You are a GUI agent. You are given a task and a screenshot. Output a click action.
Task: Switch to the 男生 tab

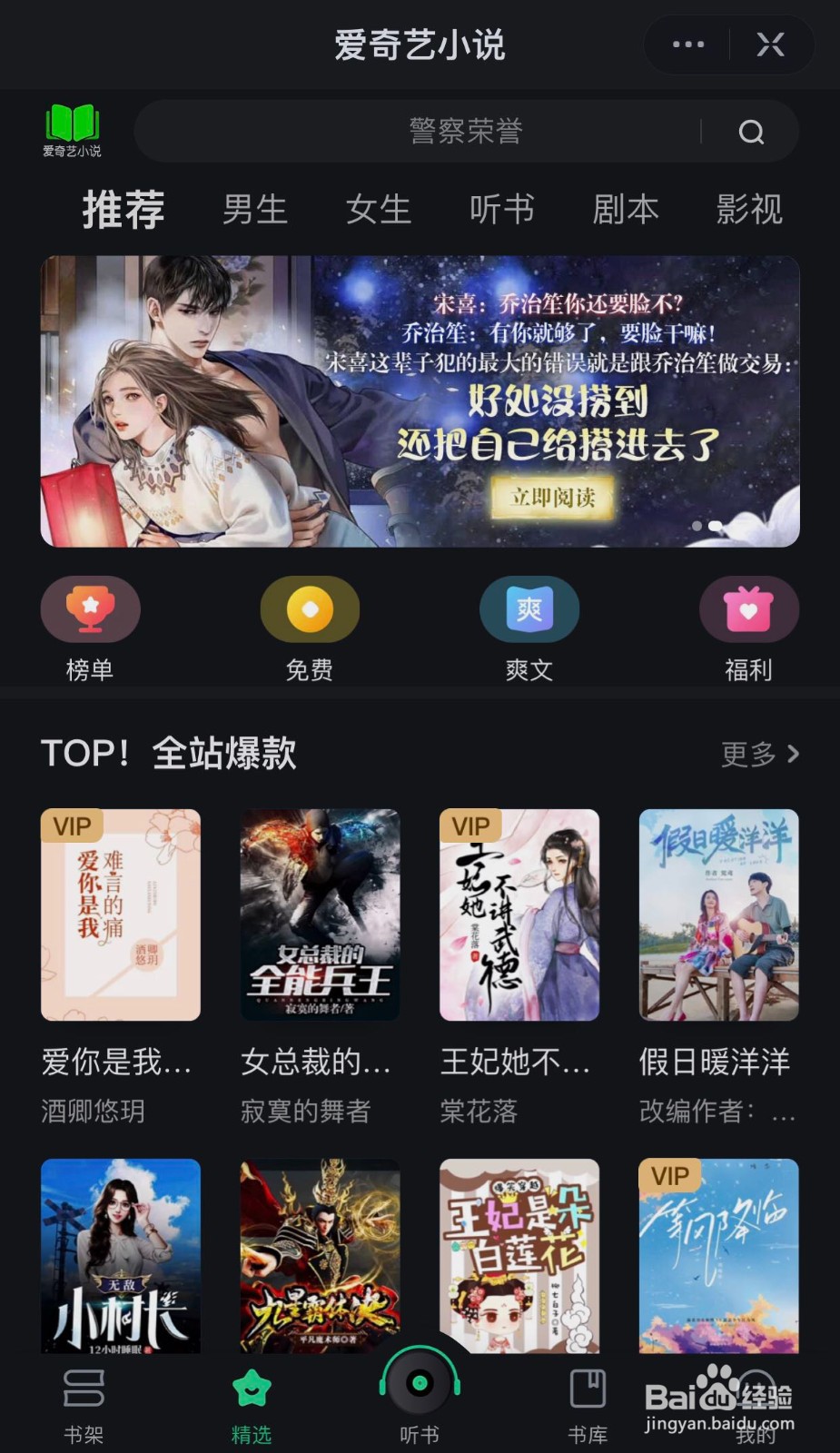255,209
